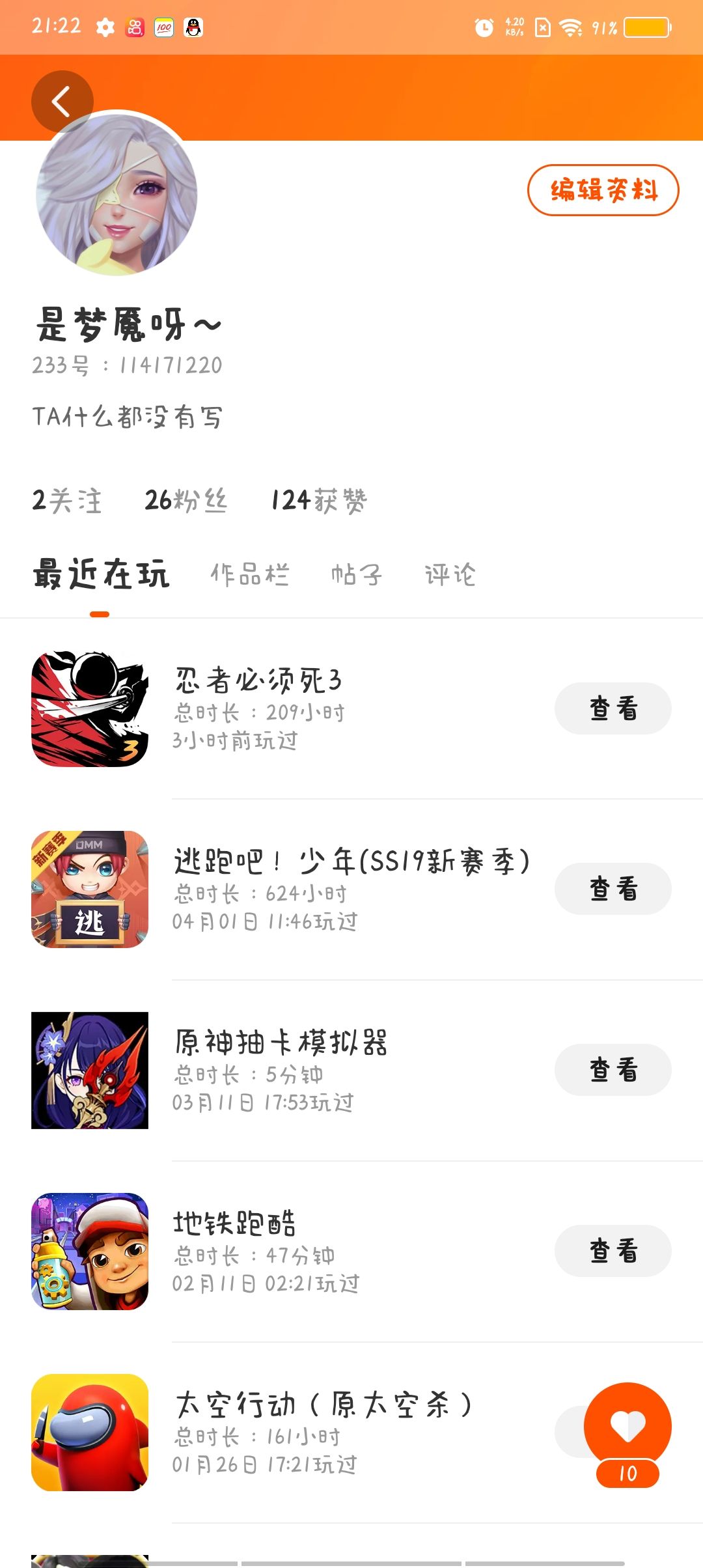Viewport: 703px width, 1568px height.
Task: Switch to the 作品栏 tab
Action: pyautogui.click(x=250, y=575)
